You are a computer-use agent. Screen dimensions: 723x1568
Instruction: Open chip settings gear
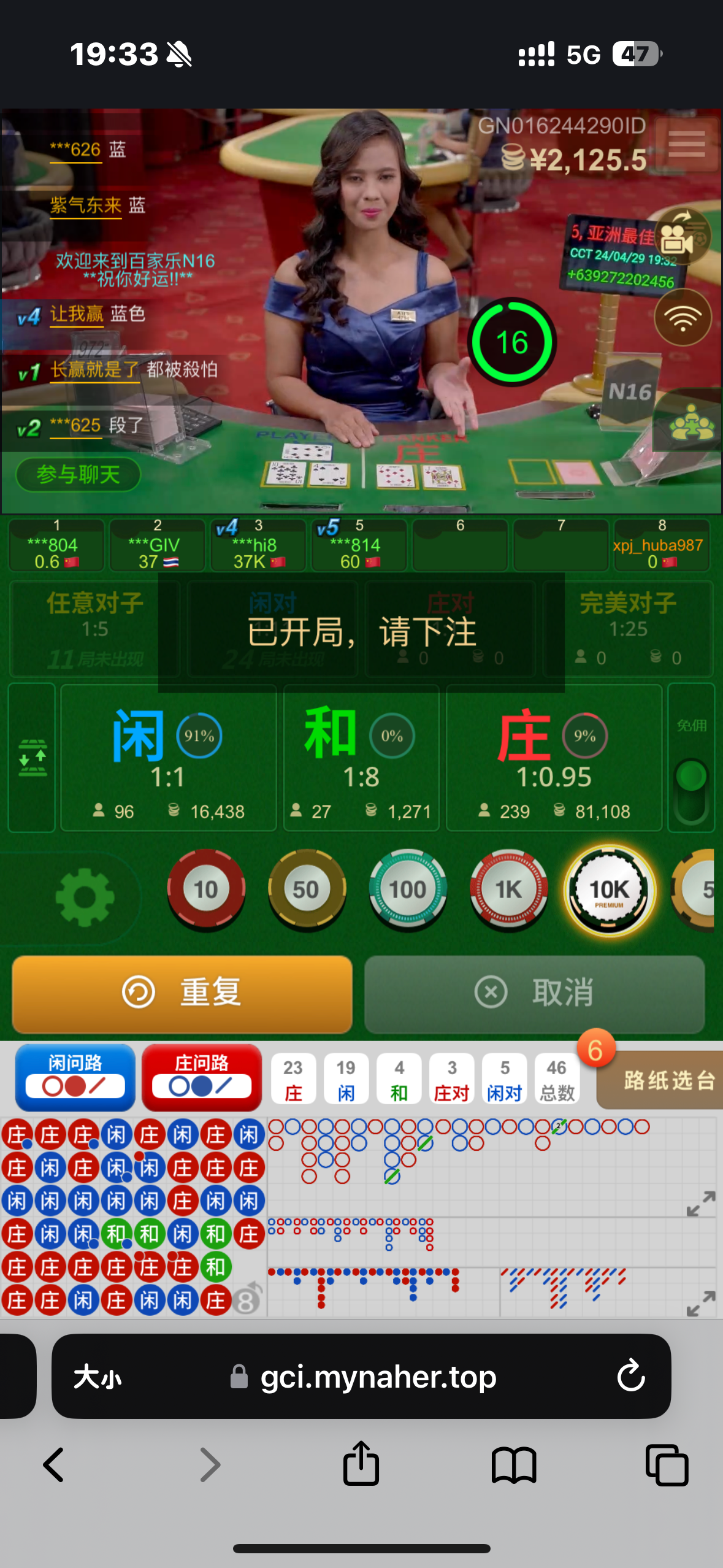[x=85, y=897]
